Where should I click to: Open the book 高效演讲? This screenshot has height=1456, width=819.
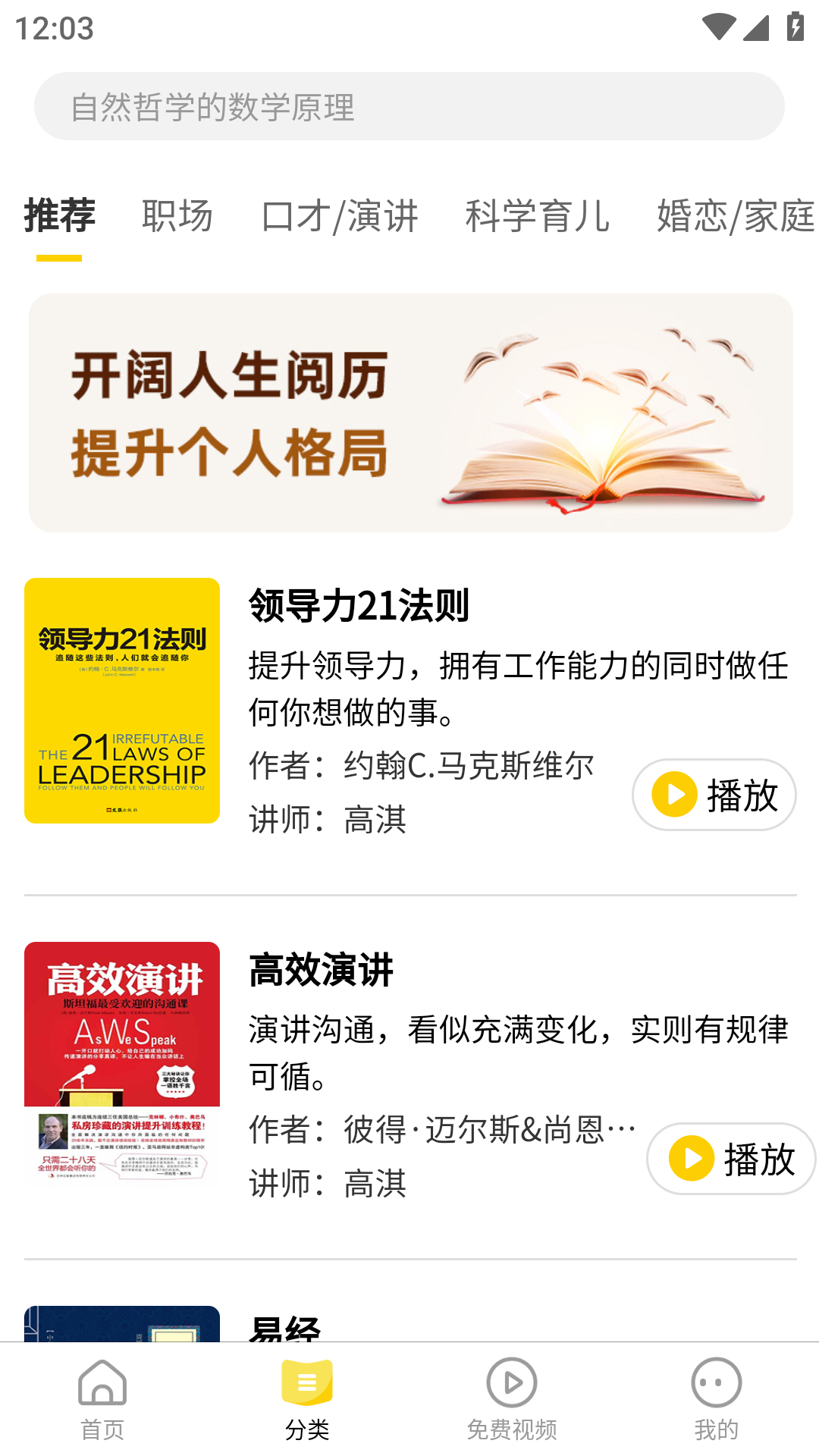point(322,970)
